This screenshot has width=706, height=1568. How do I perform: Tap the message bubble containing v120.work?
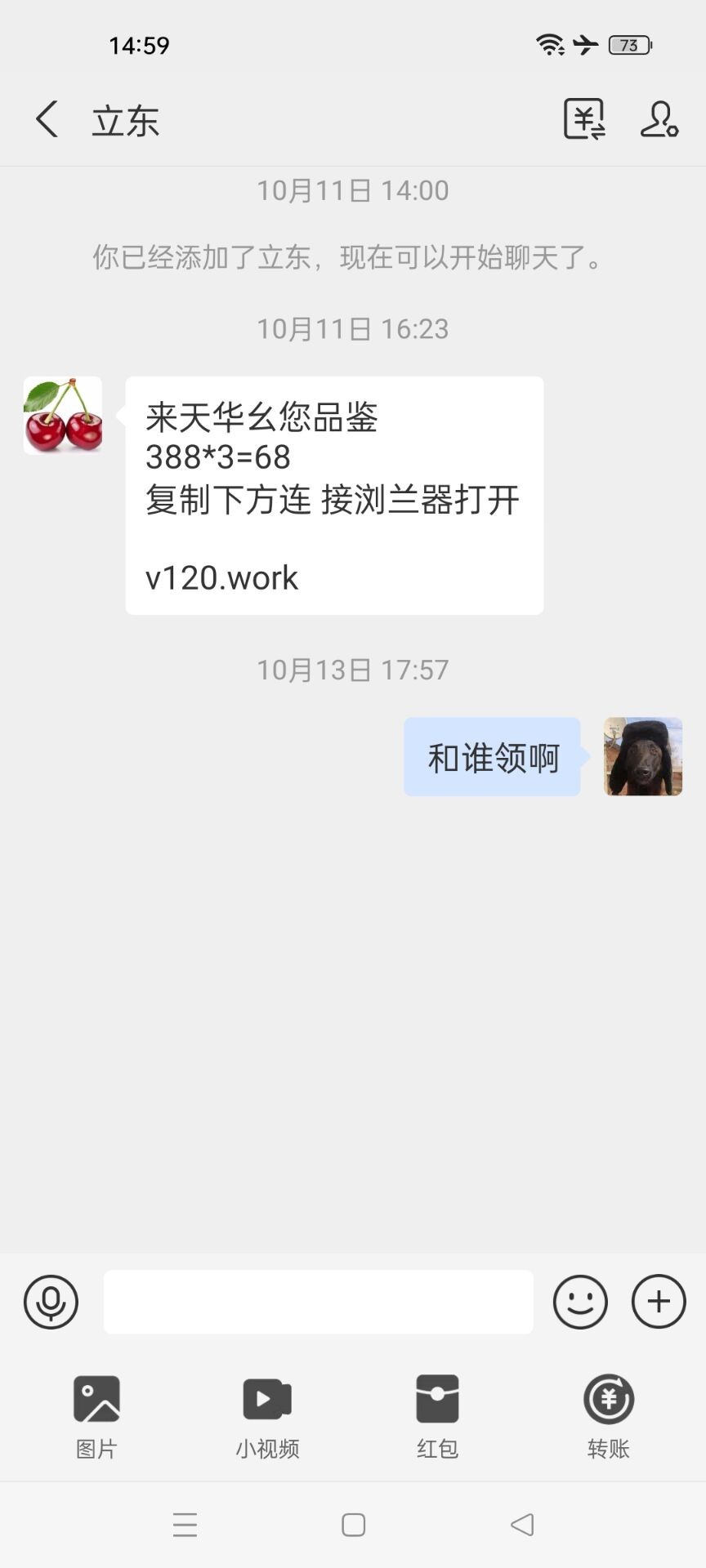pyautogui.click(x=334, y=494)
